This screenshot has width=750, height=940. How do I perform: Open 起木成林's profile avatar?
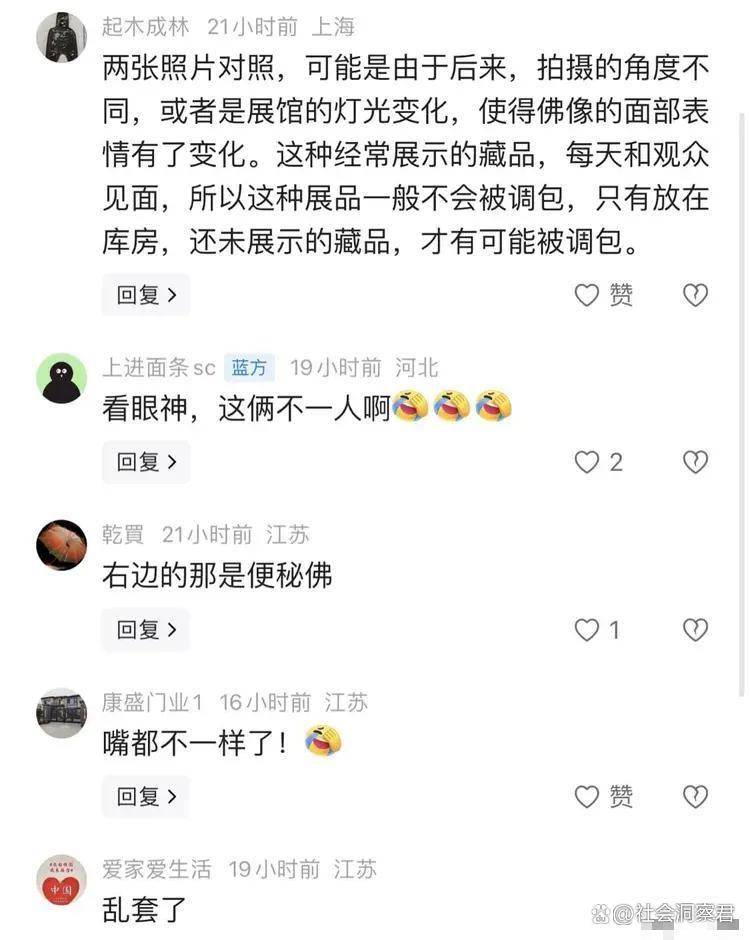tap(61, 38)
